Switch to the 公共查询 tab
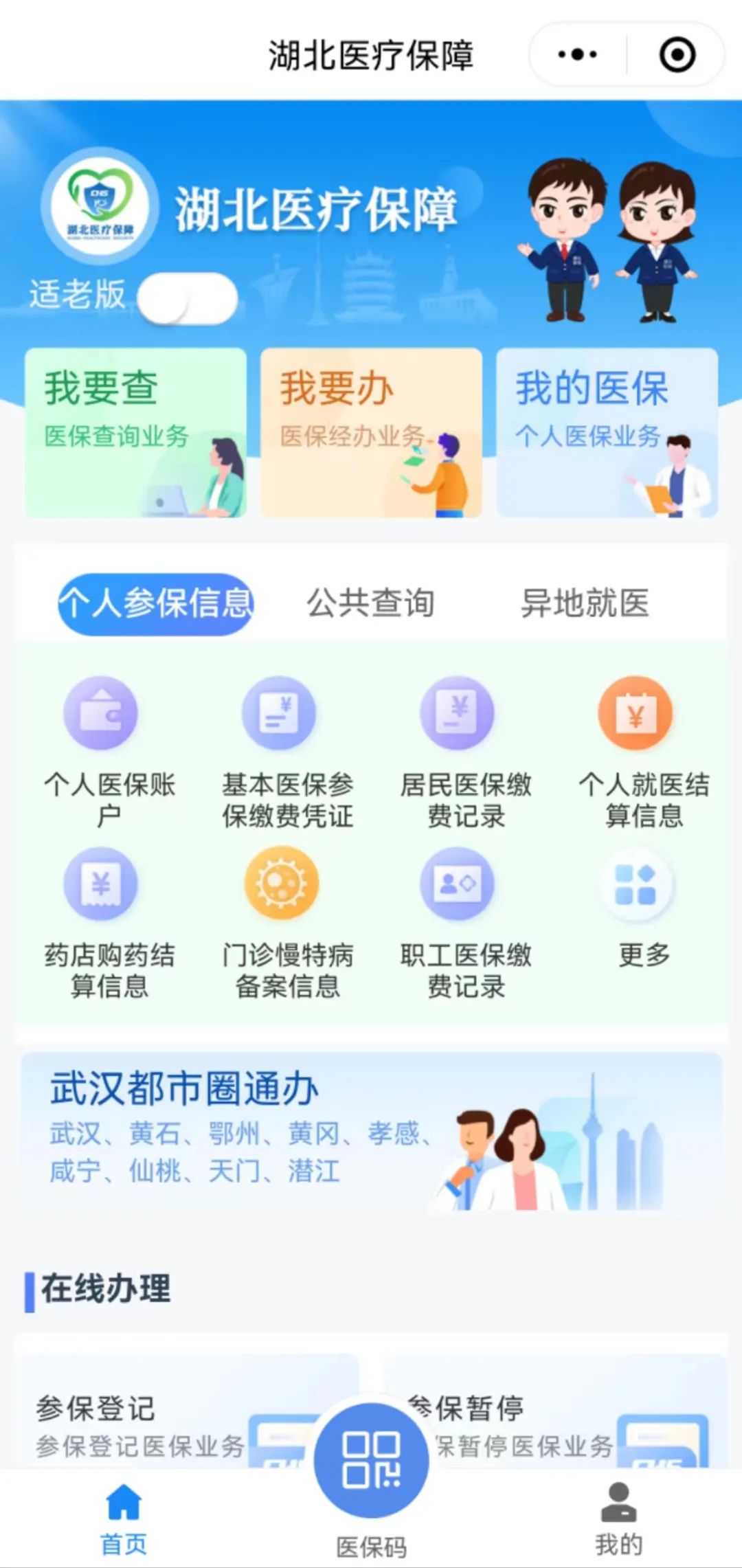 point(370,603)
